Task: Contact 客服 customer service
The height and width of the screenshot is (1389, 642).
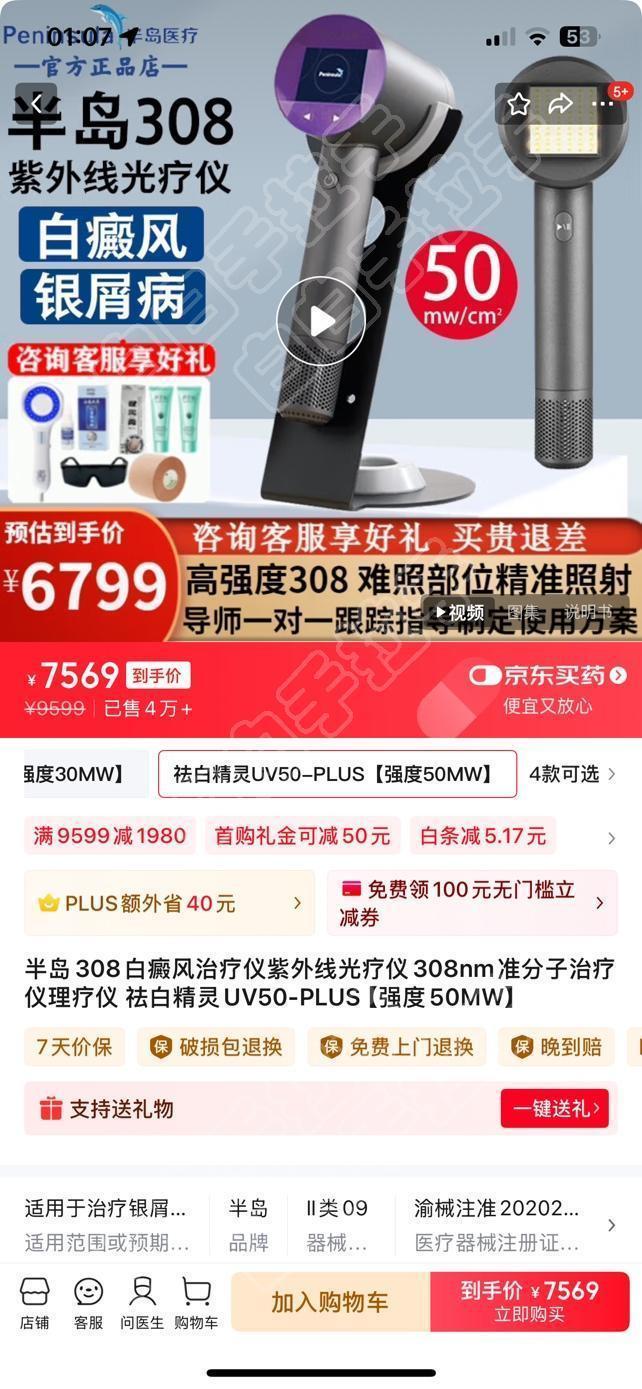Action: pyautogui.click(x=88, y=1303)
